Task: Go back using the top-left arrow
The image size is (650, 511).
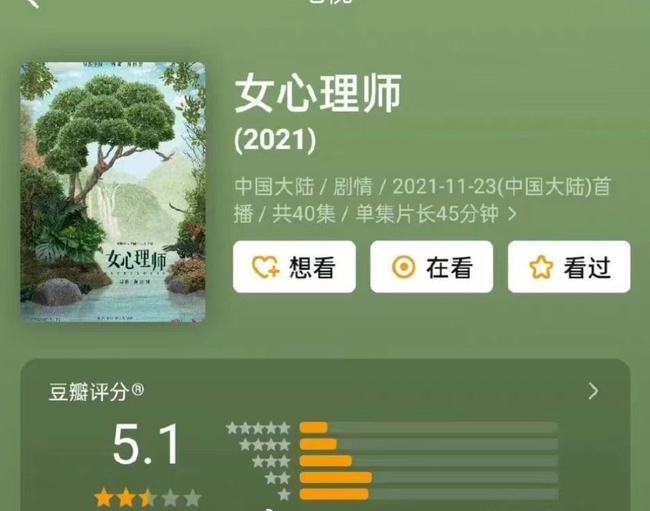Action: point(32,3)
